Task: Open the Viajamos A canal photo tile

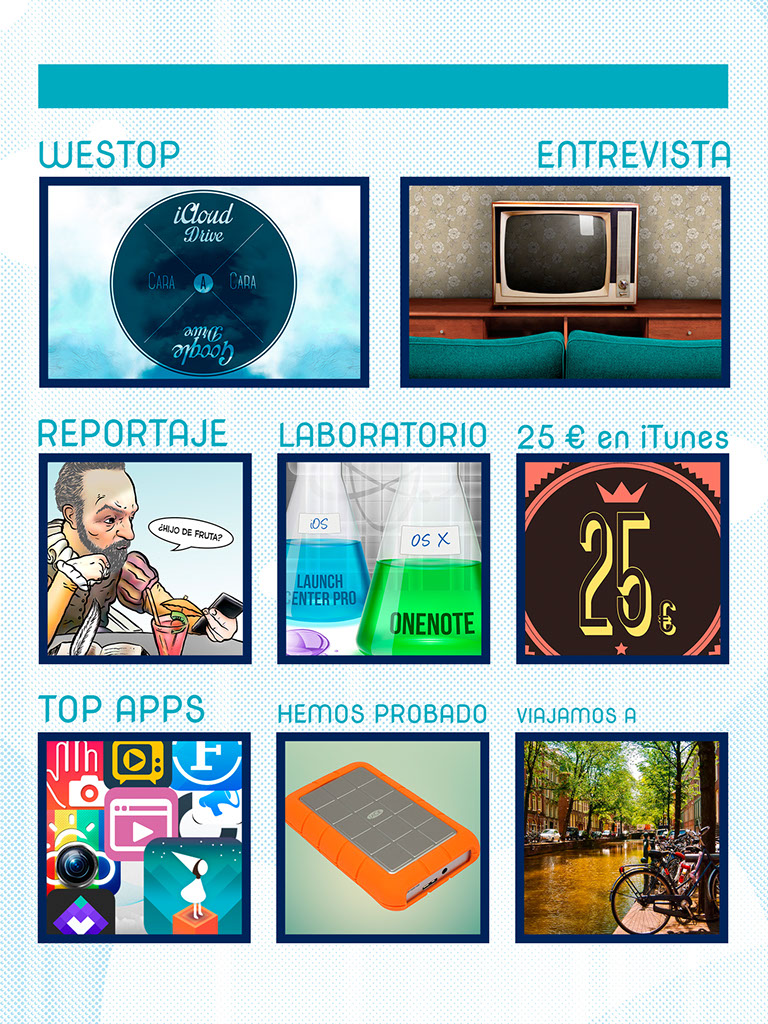Action: (x=622, y=837)
